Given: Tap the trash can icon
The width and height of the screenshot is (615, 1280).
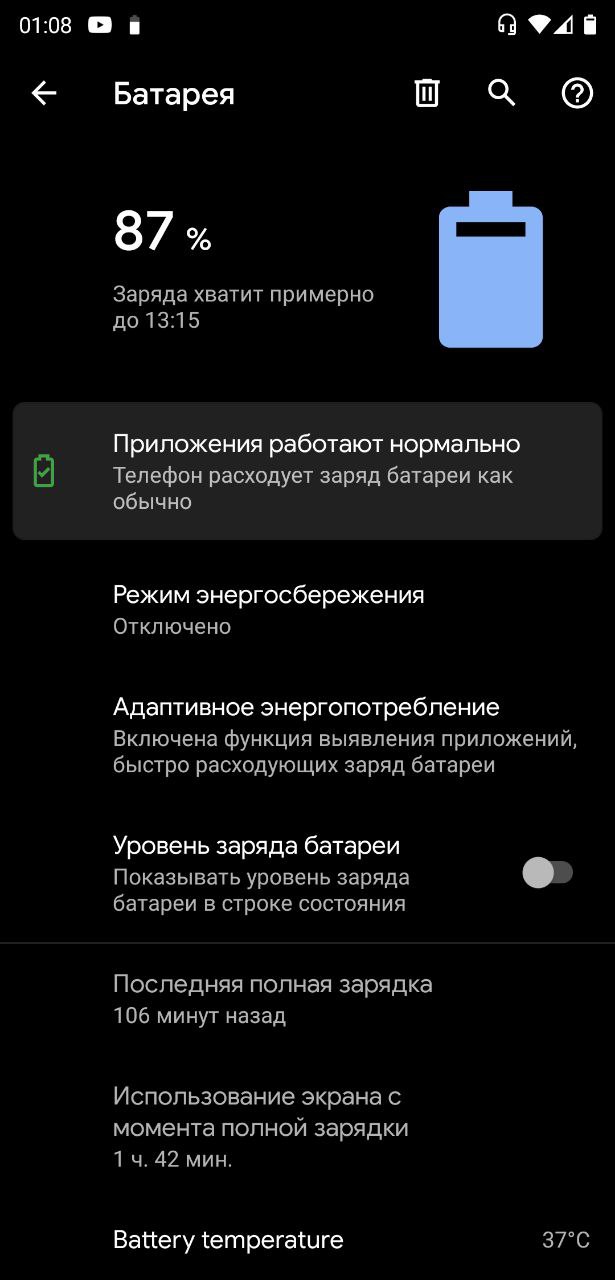Looking at the screenshot, I should pyautogui.click(x=427, y=94).
